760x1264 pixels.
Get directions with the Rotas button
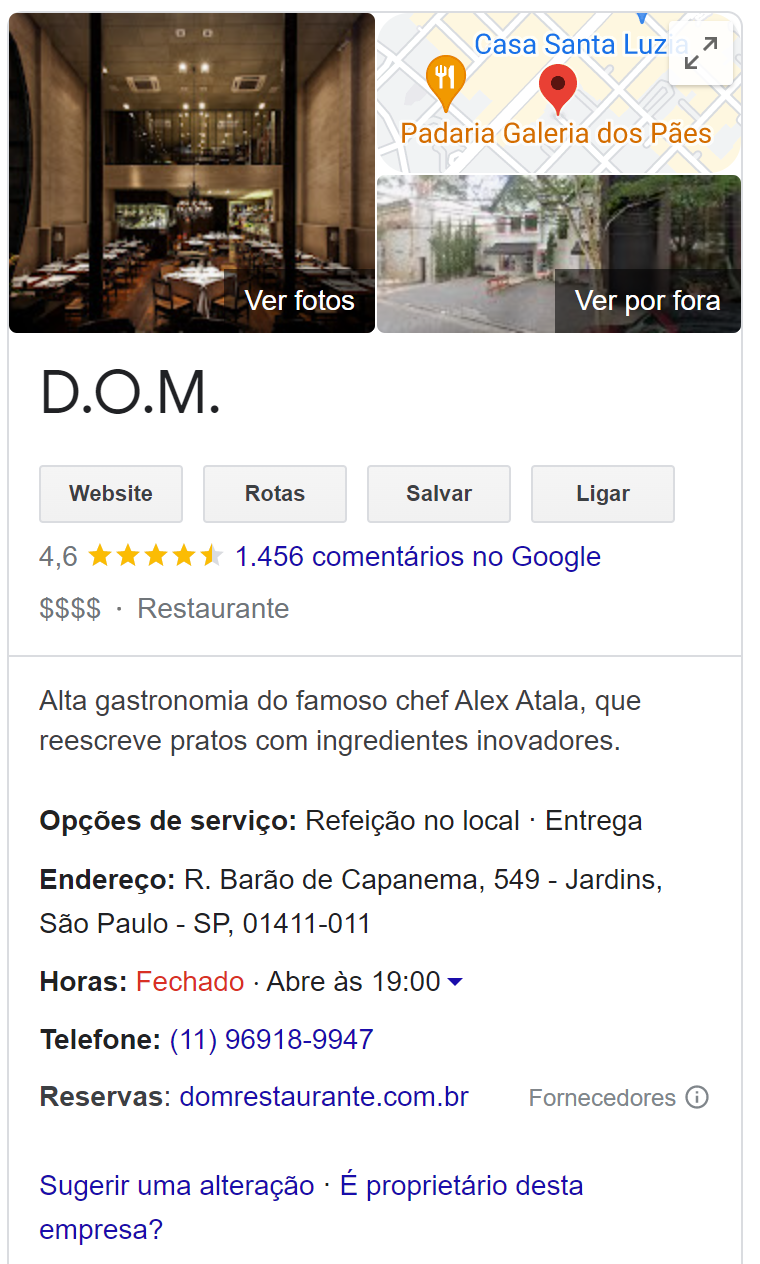[274, 493]
